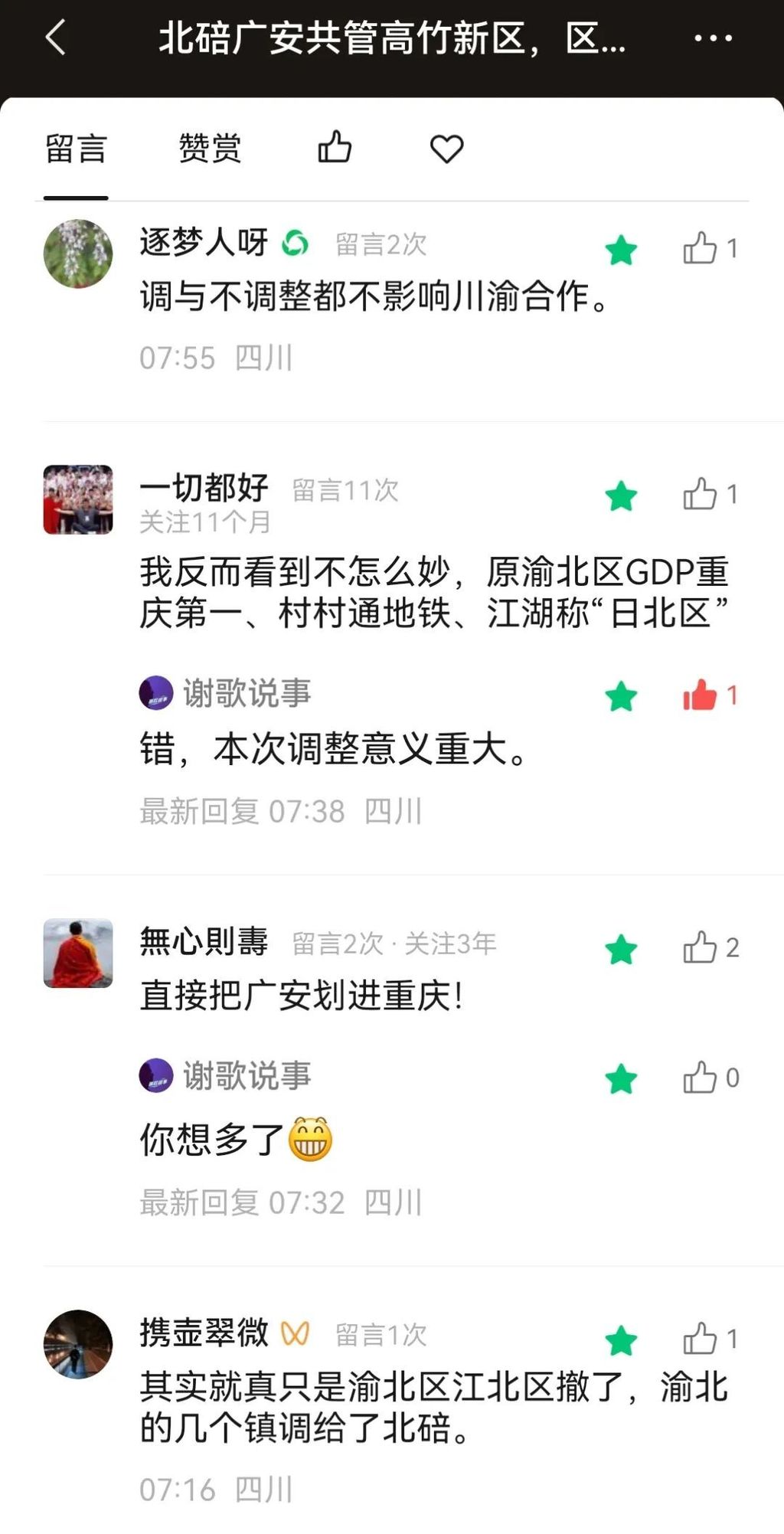
Task: Open 携壶翠微's profile avatar
Action: (78, 1344)
